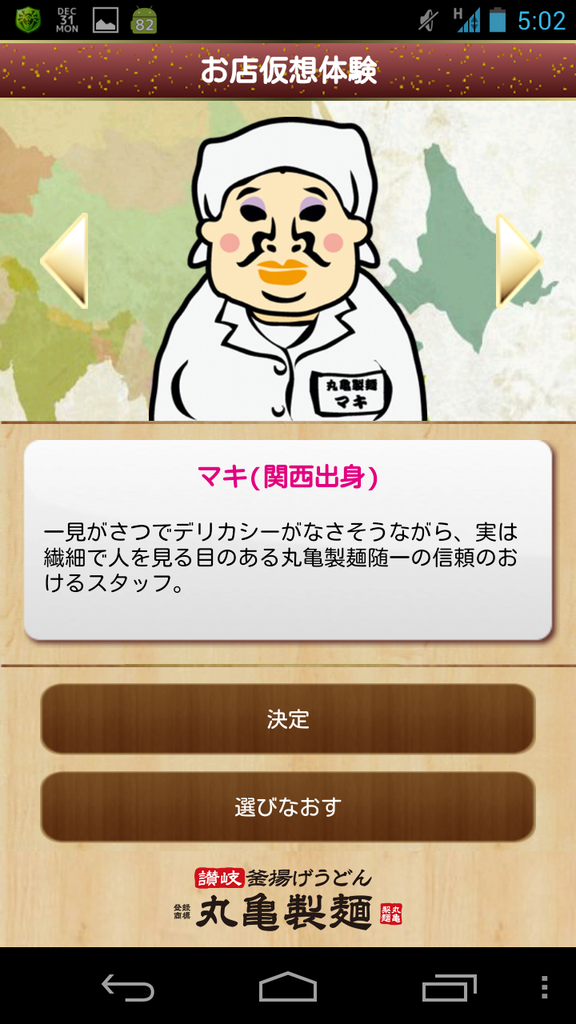Open the system overflow menu dots
Viewport: 576px width, 1024px height.
tap(545, 987)
